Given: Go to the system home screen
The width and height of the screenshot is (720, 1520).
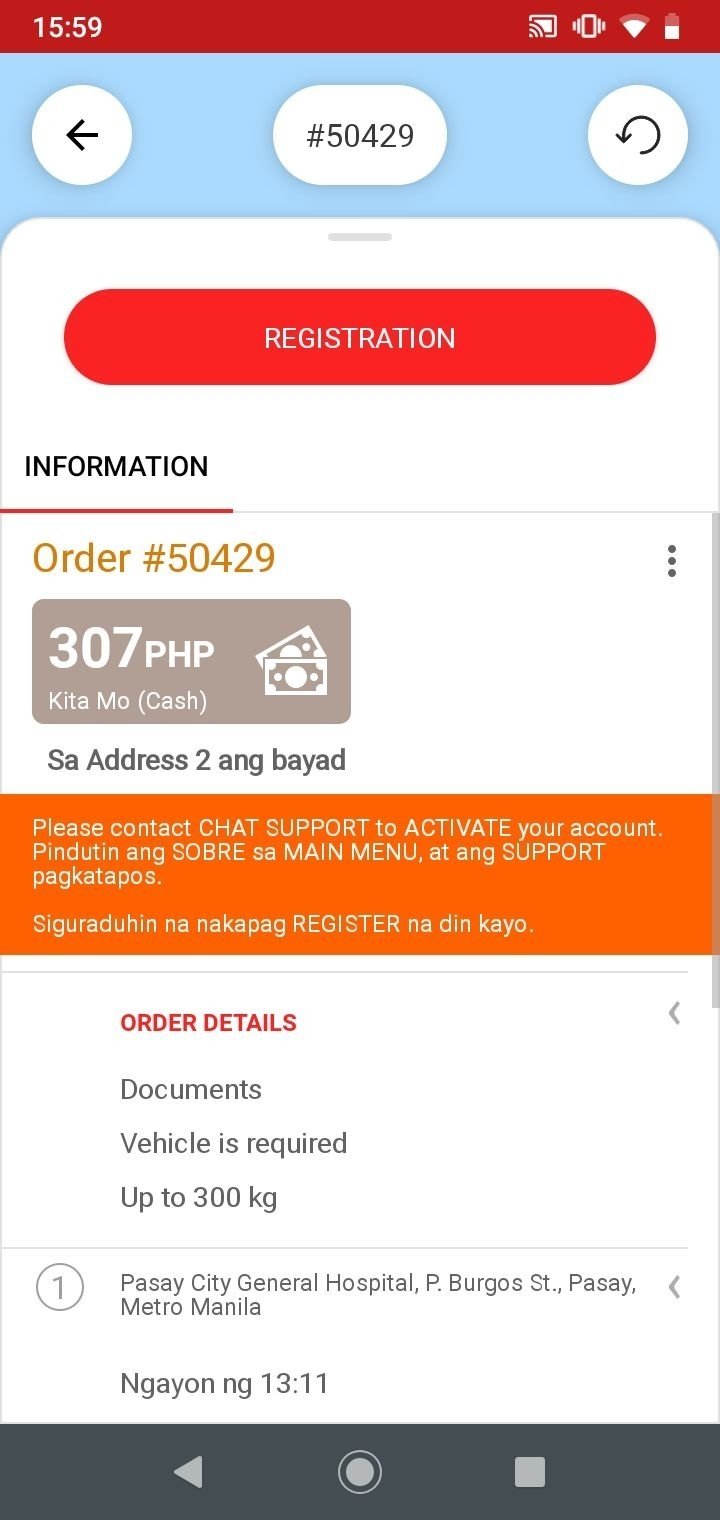Looking at the screenshot, I should click(x=360, y=1471).
